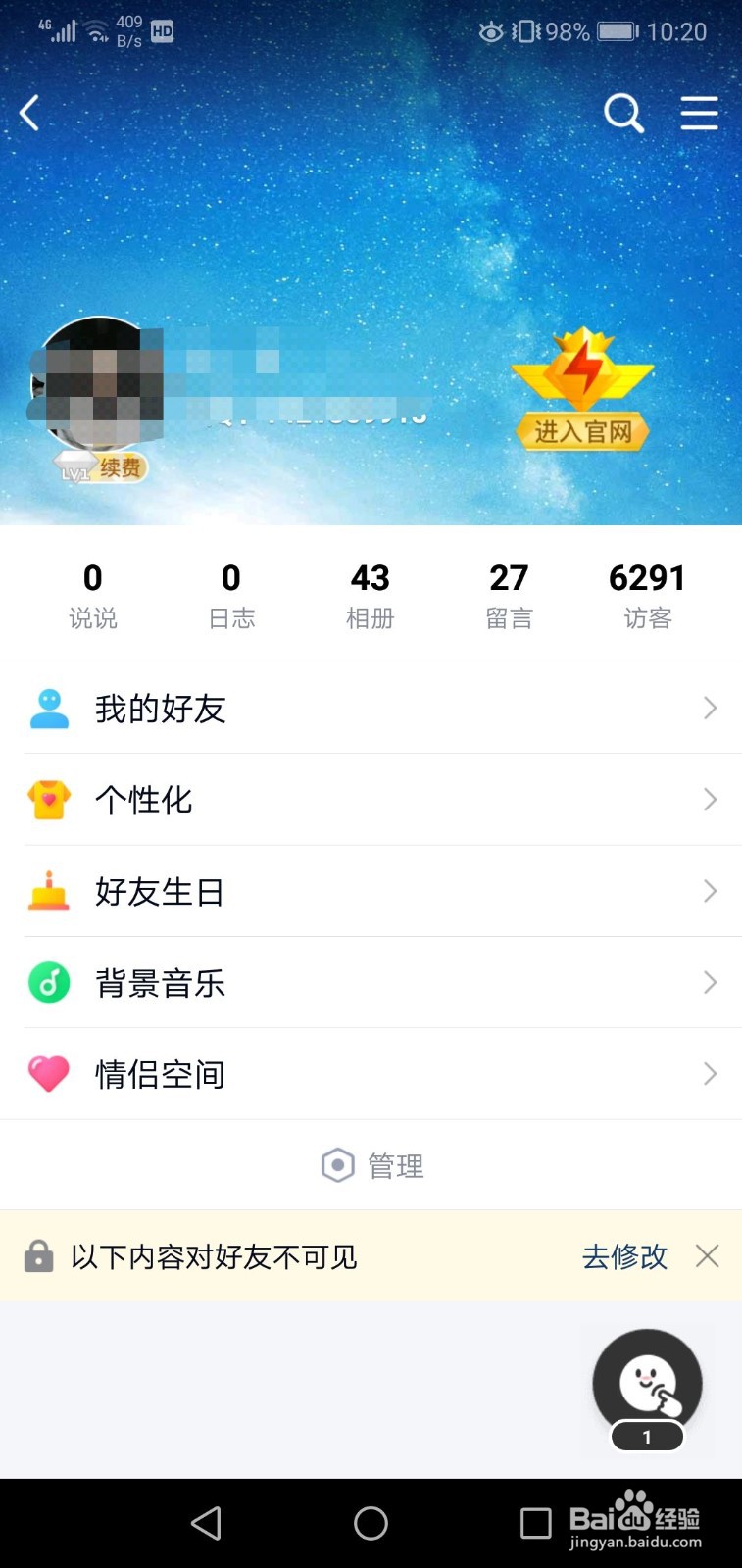The image size is (742, 1568).
Task: Tap the 背景音乐 music note icon
Action: (x=49, y=982)
